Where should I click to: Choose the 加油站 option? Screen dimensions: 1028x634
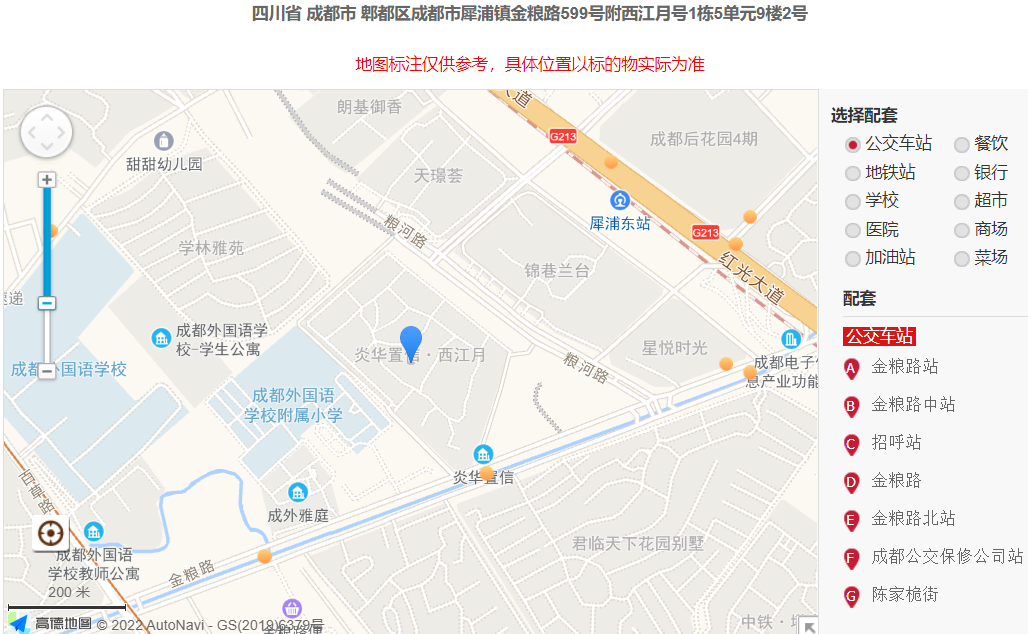point(853,258)
